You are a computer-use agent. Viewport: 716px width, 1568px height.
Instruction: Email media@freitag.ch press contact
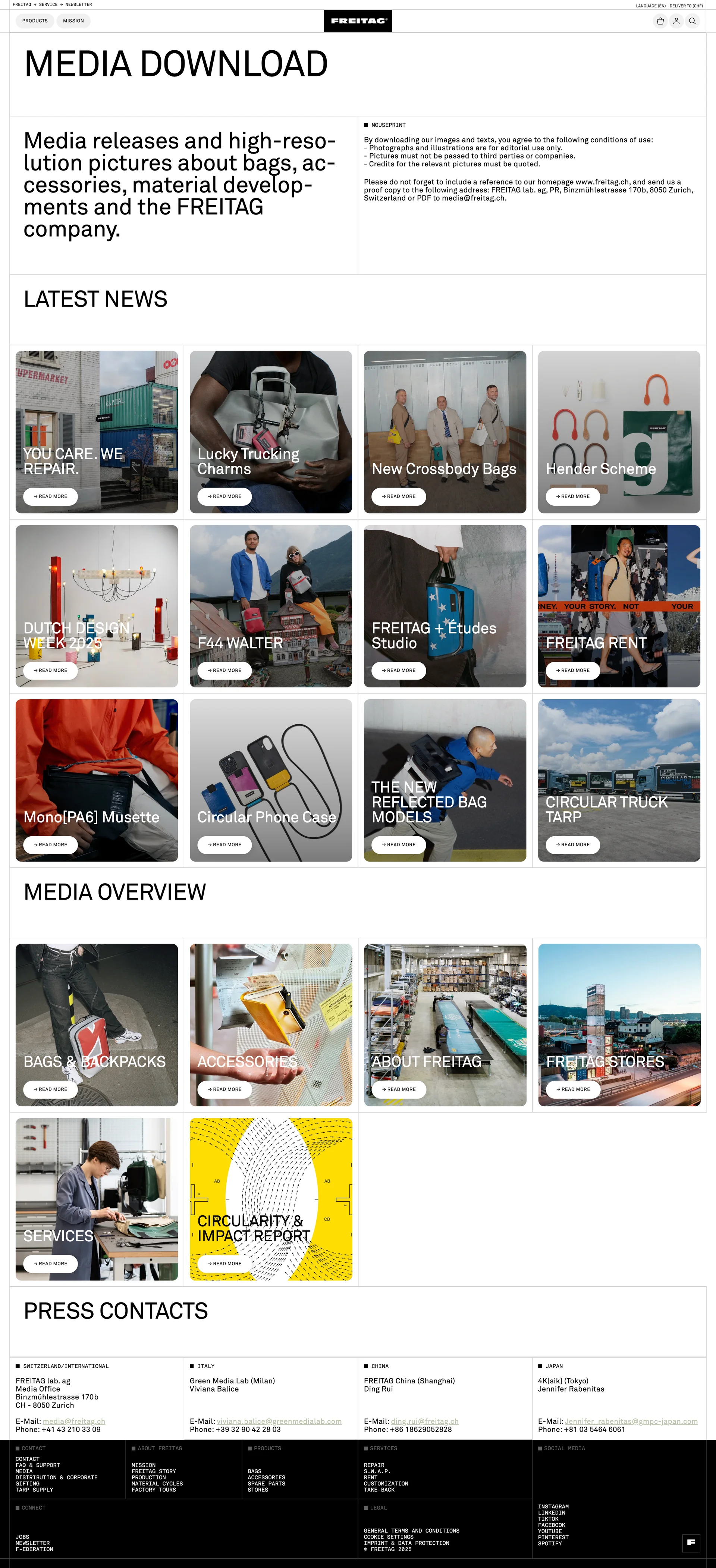tap(74, 1421)
